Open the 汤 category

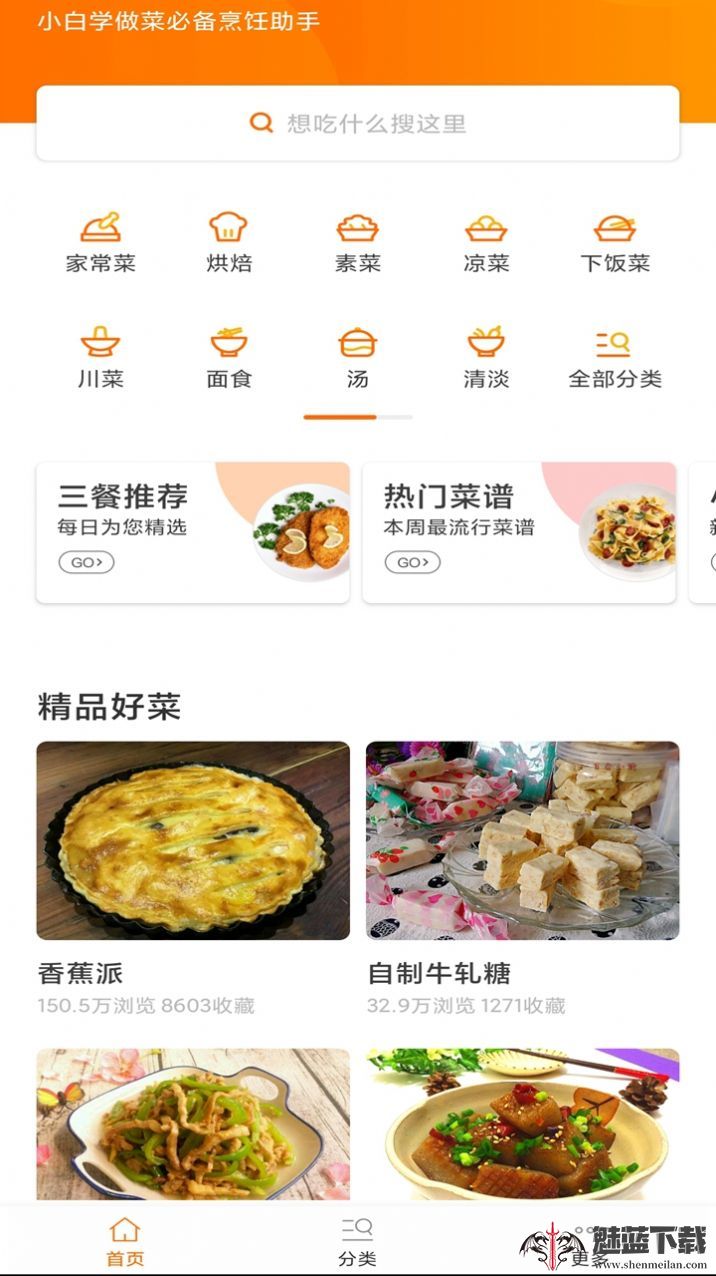(x=358, y=357)
